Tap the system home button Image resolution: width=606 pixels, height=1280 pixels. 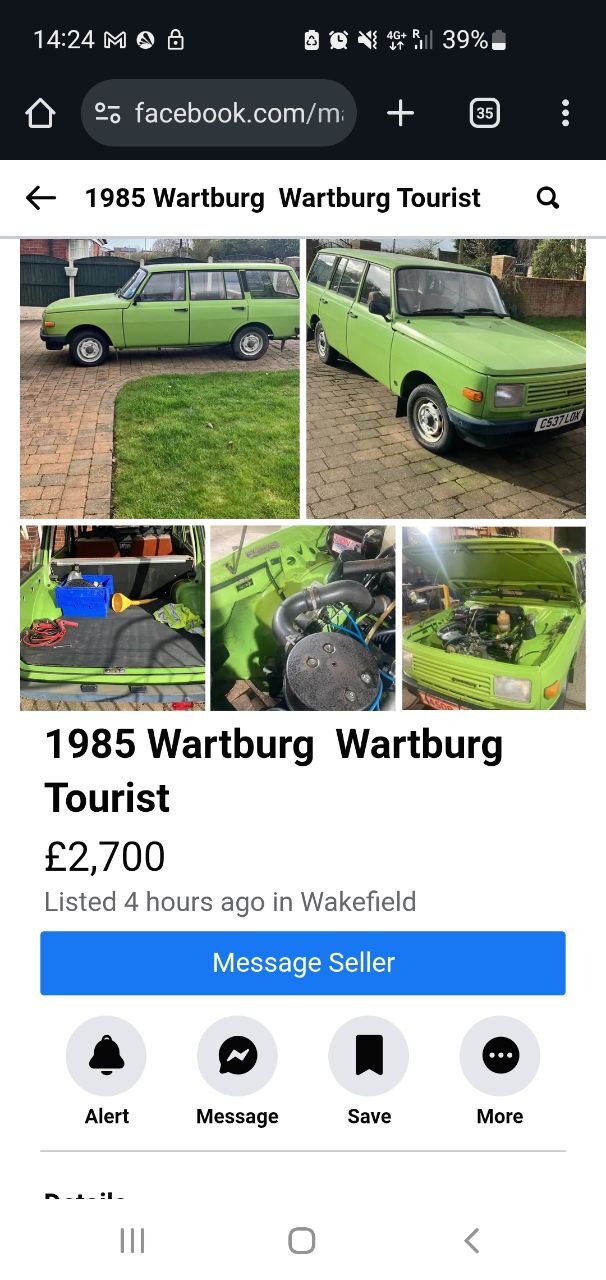302,1241
